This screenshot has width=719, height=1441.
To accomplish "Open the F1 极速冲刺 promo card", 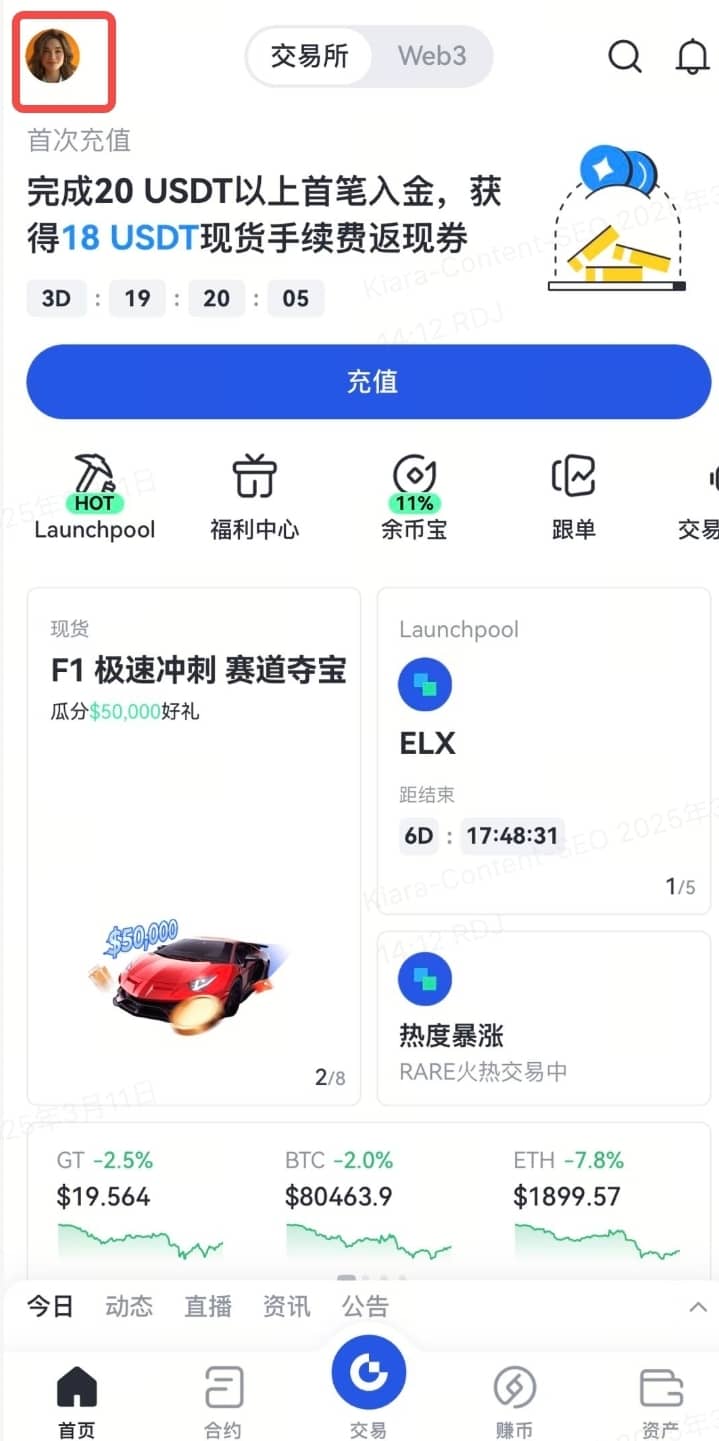I will (193, 845).
